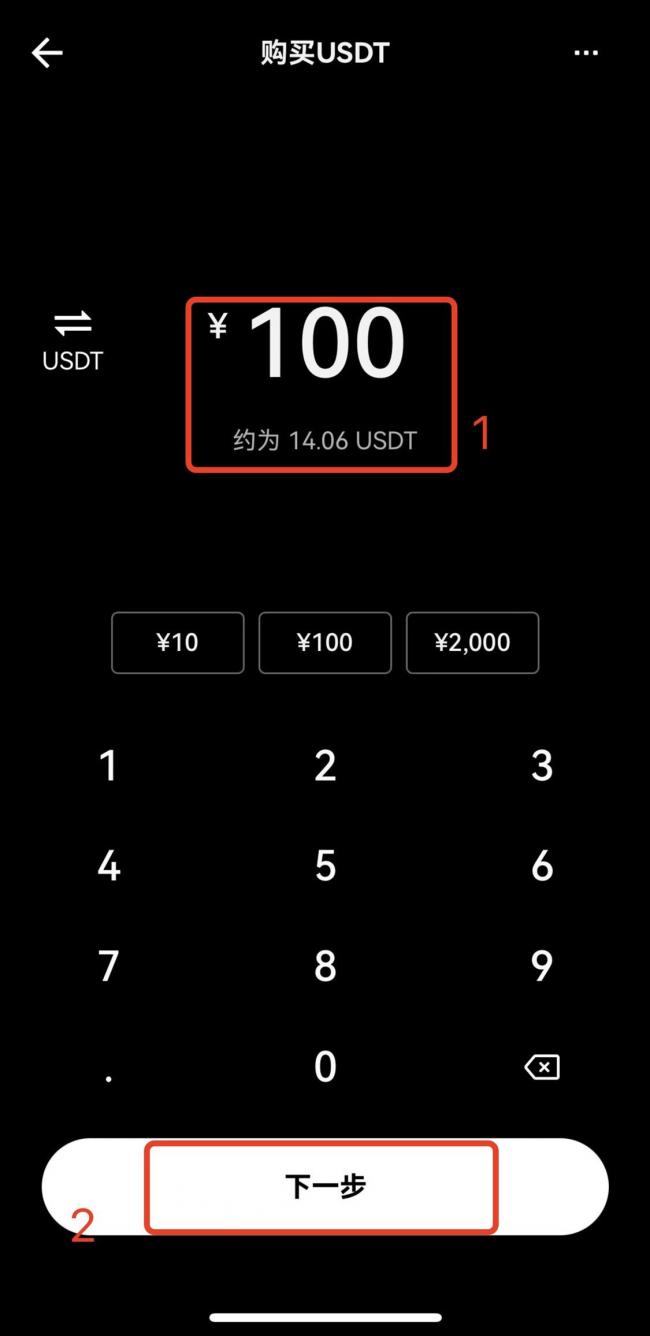Image resolution: width=650 pixels, height=1336 pixels.
Task: Enter digit 1 on the keypad
Action: pyautogui.click(x=108, y=766)
